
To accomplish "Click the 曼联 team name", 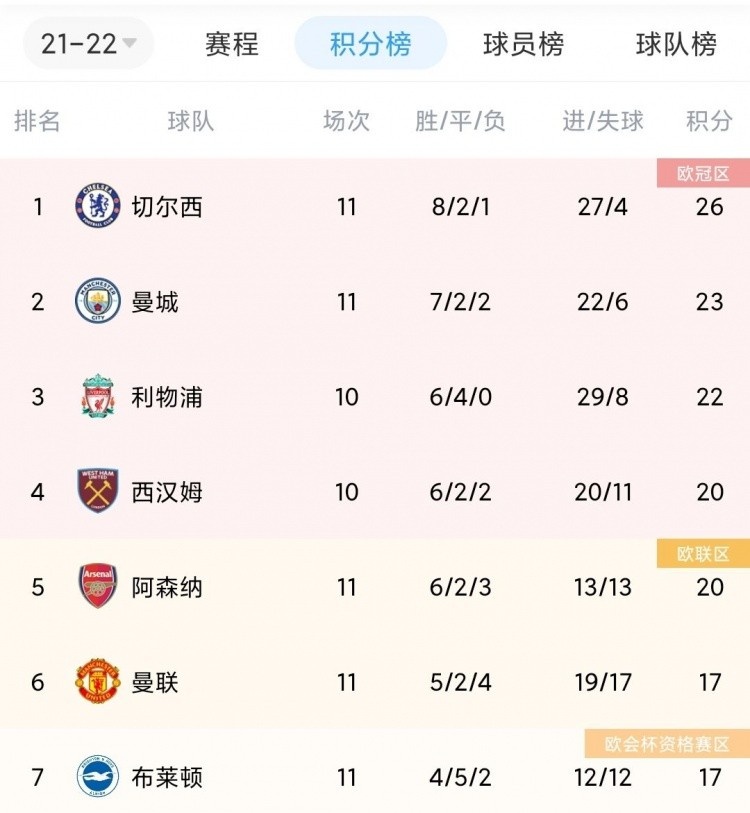I will pos(156,683).
